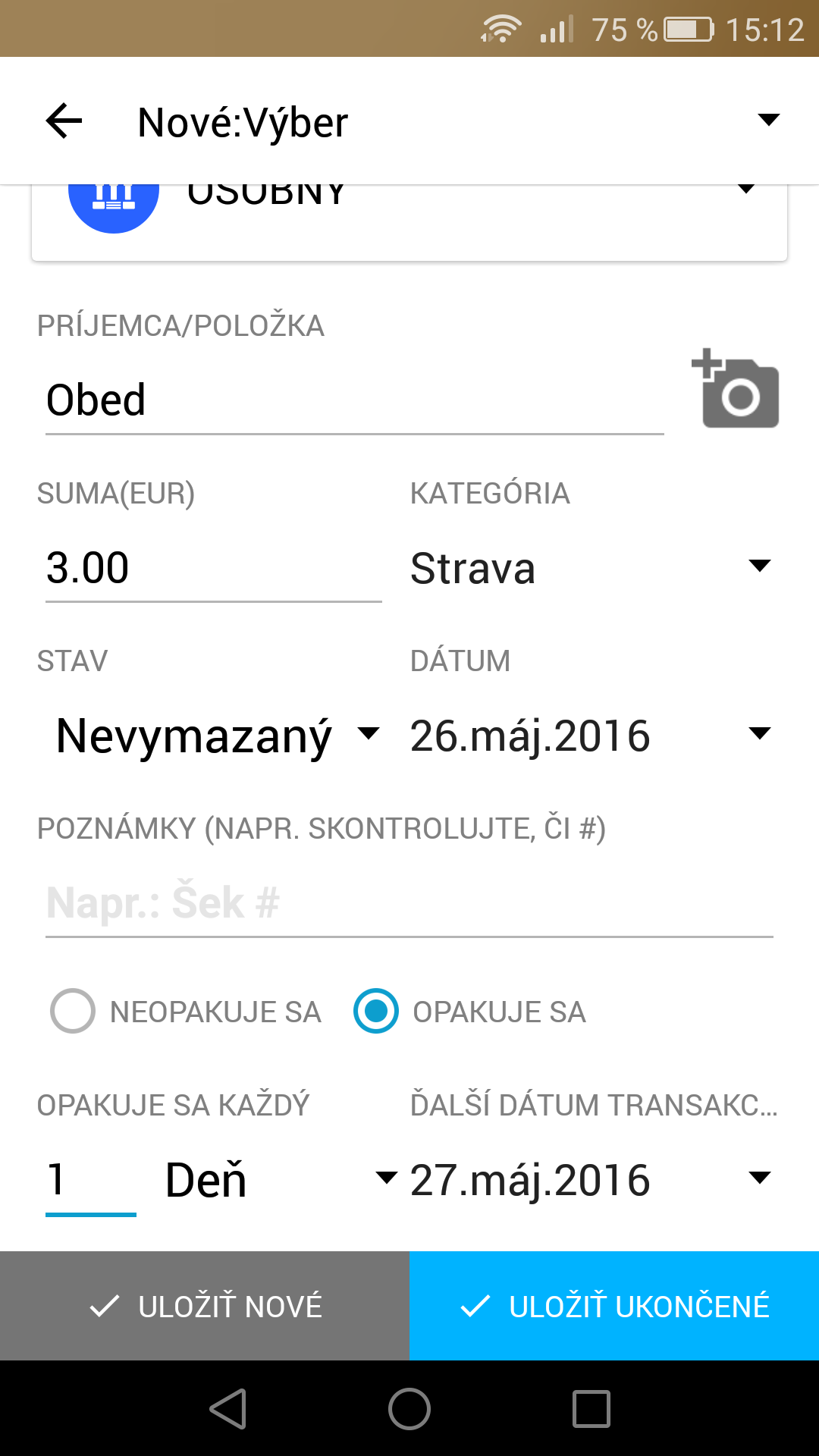
Task: Change the Stav dropdown from Nevymazaný
Action: [217, 736]
